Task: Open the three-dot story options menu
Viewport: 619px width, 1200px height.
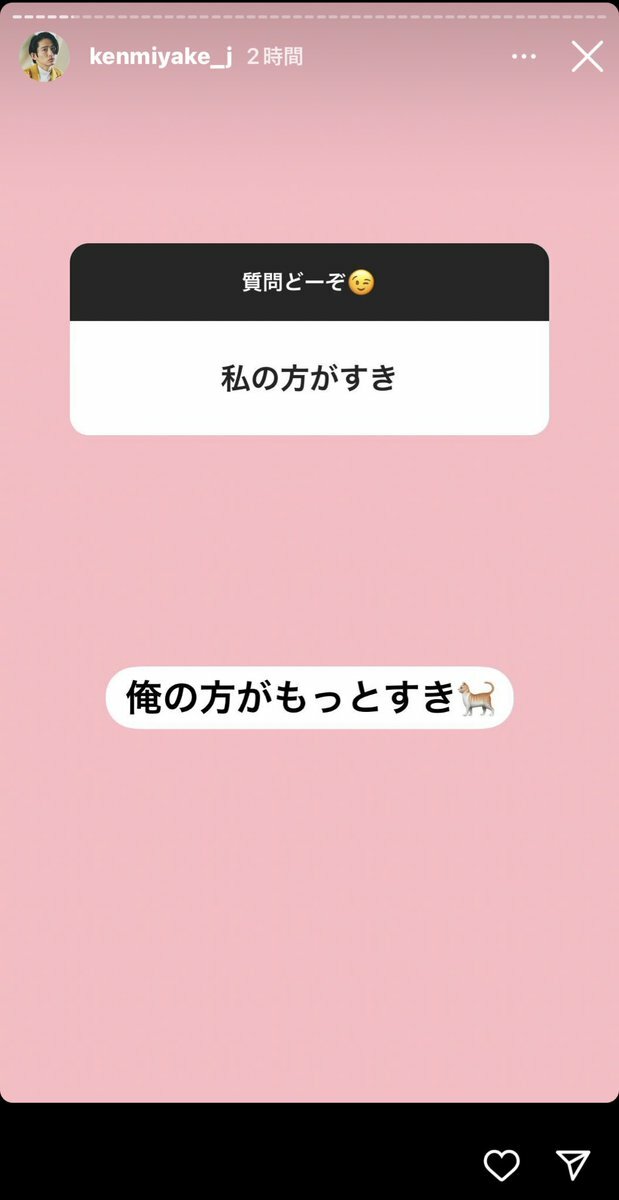Action: pos(524,57)
